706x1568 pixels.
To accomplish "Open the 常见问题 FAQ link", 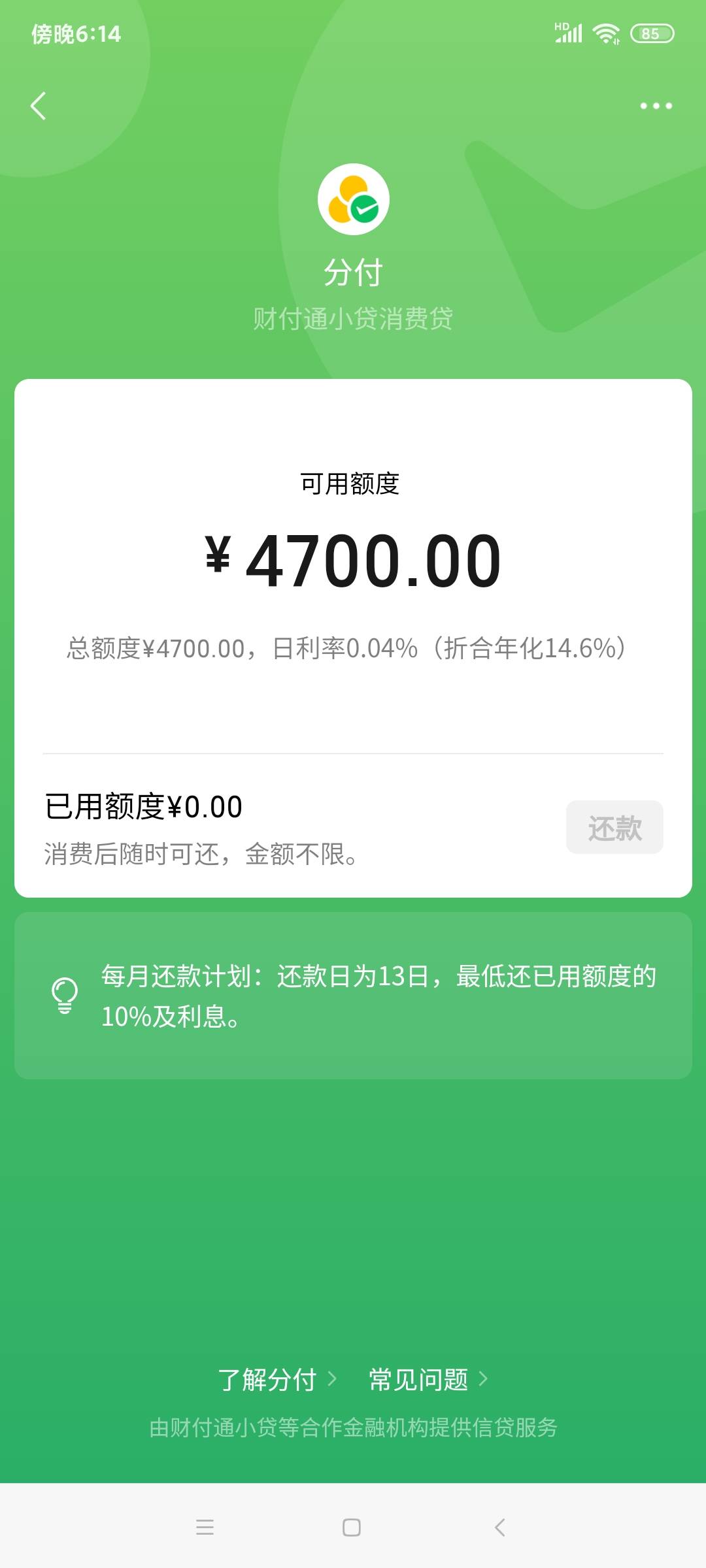I will tap(428, 1379).
